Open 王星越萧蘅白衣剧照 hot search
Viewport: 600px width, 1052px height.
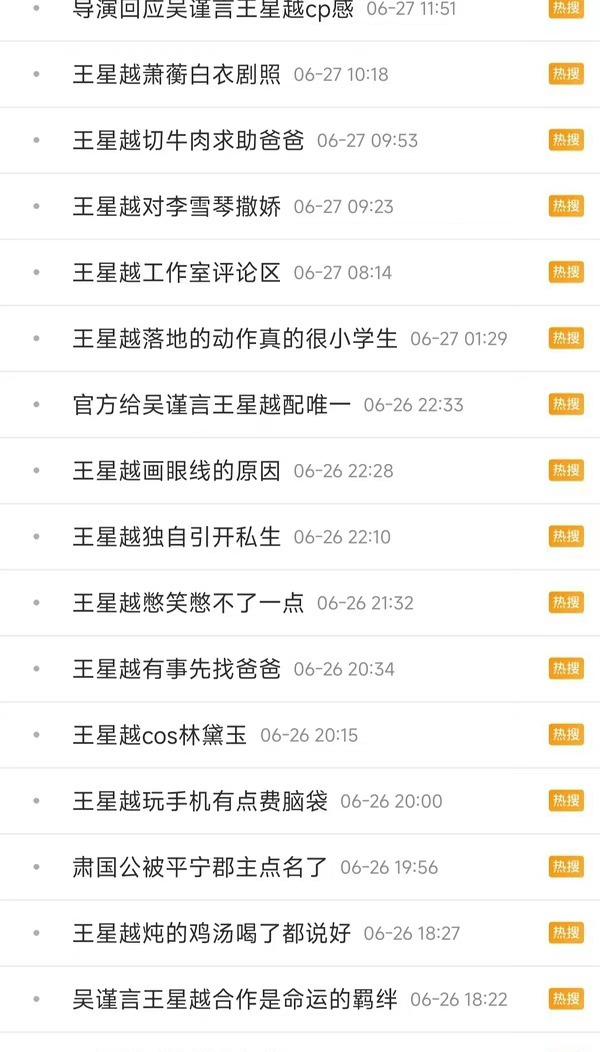(176, 74)
